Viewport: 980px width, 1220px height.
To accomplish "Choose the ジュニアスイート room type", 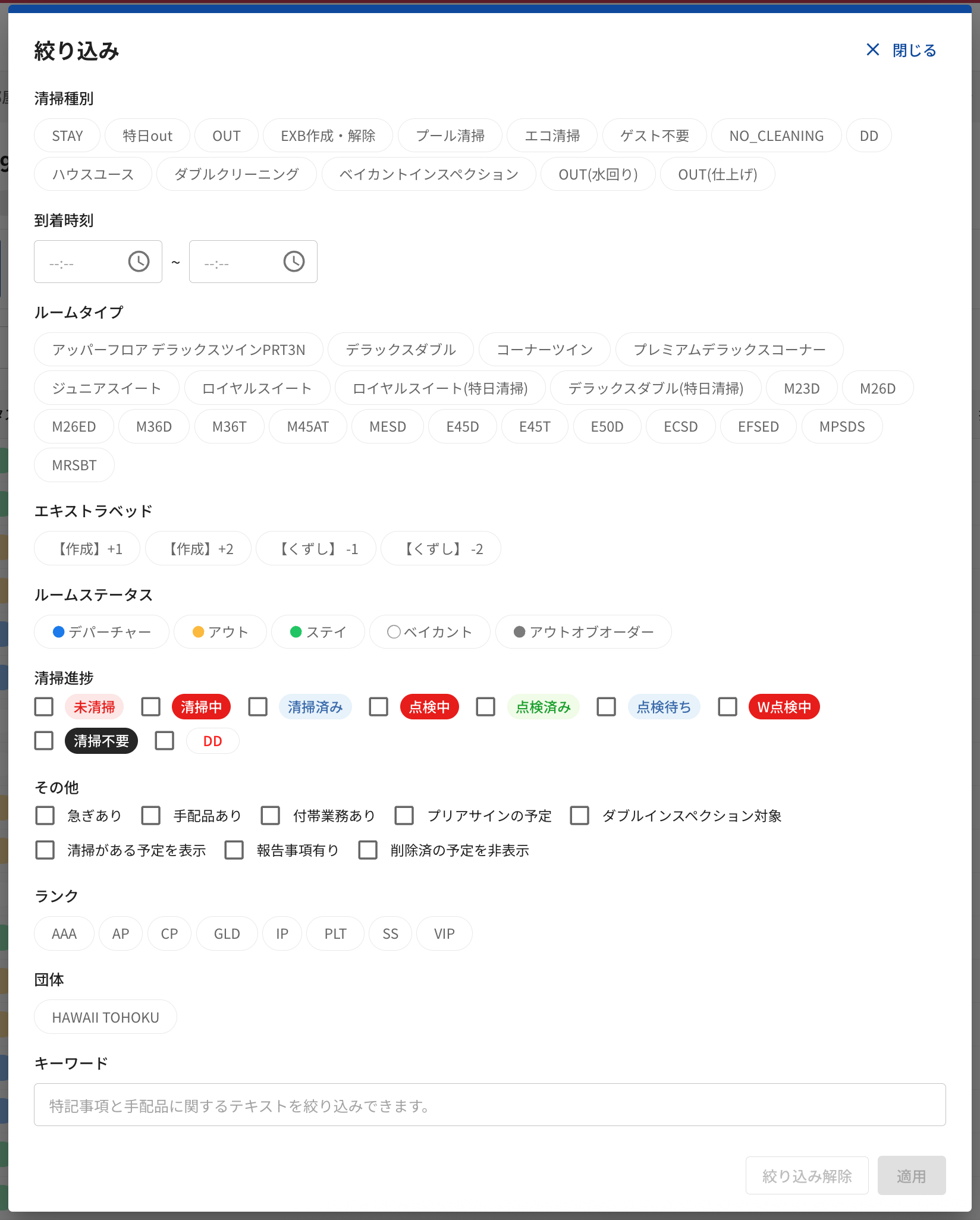I will [106, 388].
